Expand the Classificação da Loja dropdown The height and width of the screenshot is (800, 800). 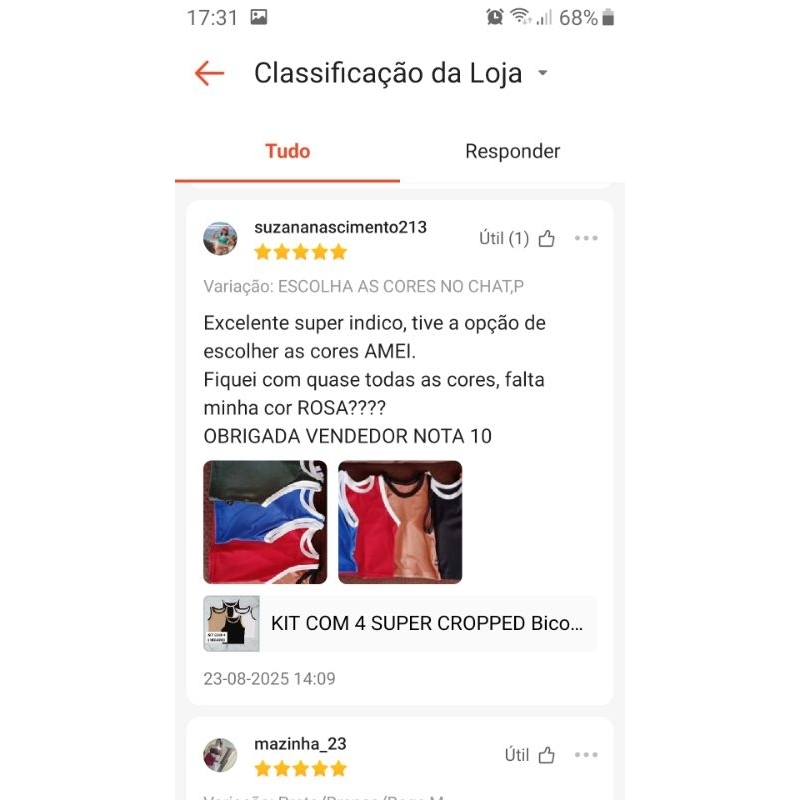pos(543,73)
